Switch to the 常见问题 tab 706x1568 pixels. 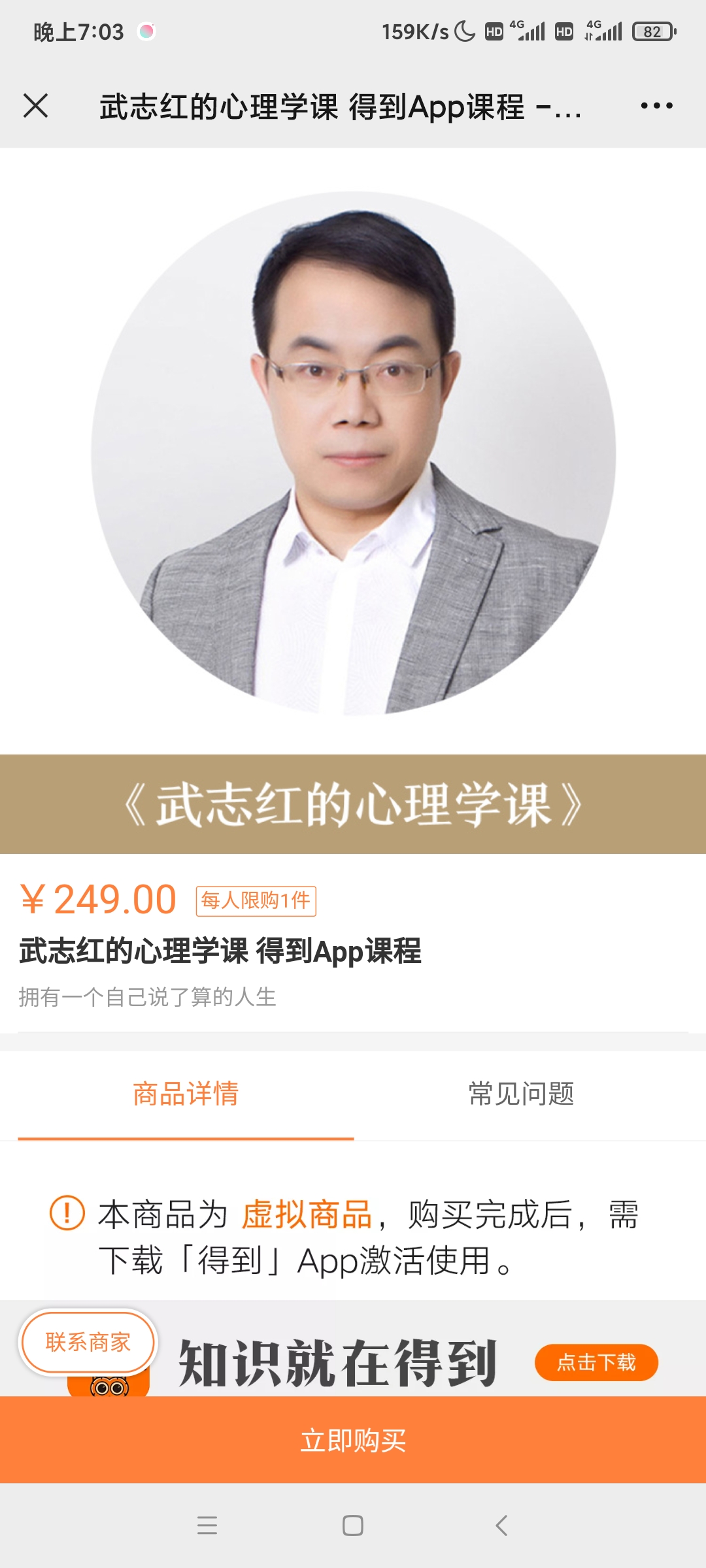pos(521,1094)
